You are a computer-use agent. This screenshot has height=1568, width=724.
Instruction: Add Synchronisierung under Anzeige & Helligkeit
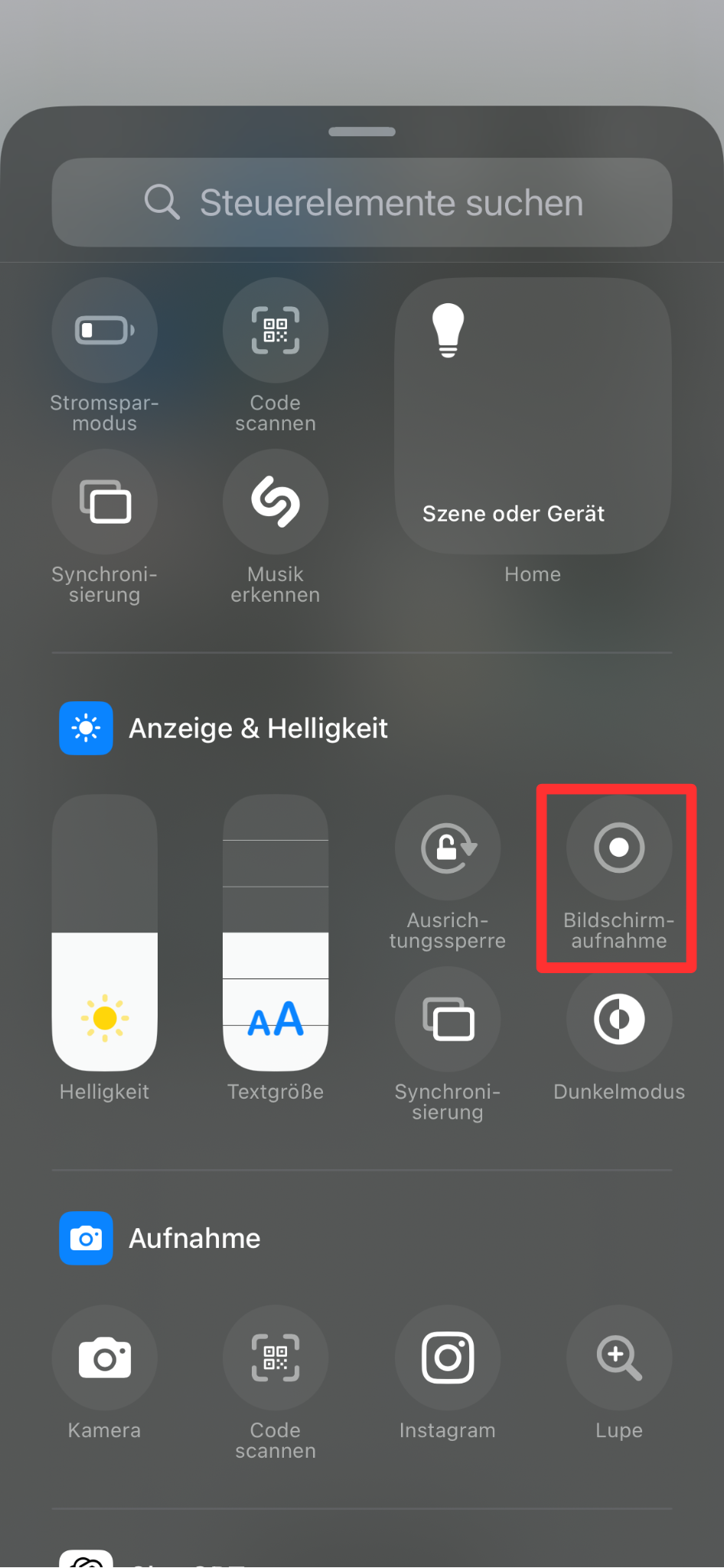448,1020
